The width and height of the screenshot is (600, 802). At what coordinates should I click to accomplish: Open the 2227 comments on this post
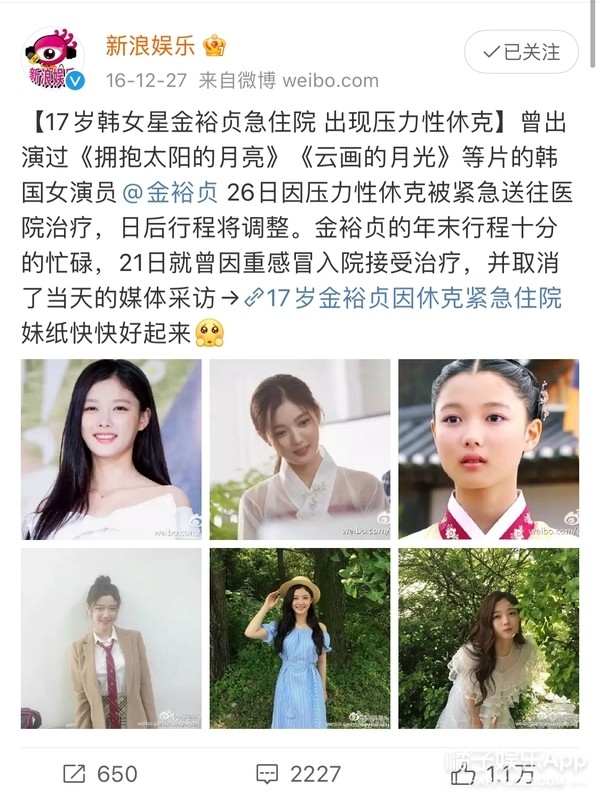click(298, 773)
